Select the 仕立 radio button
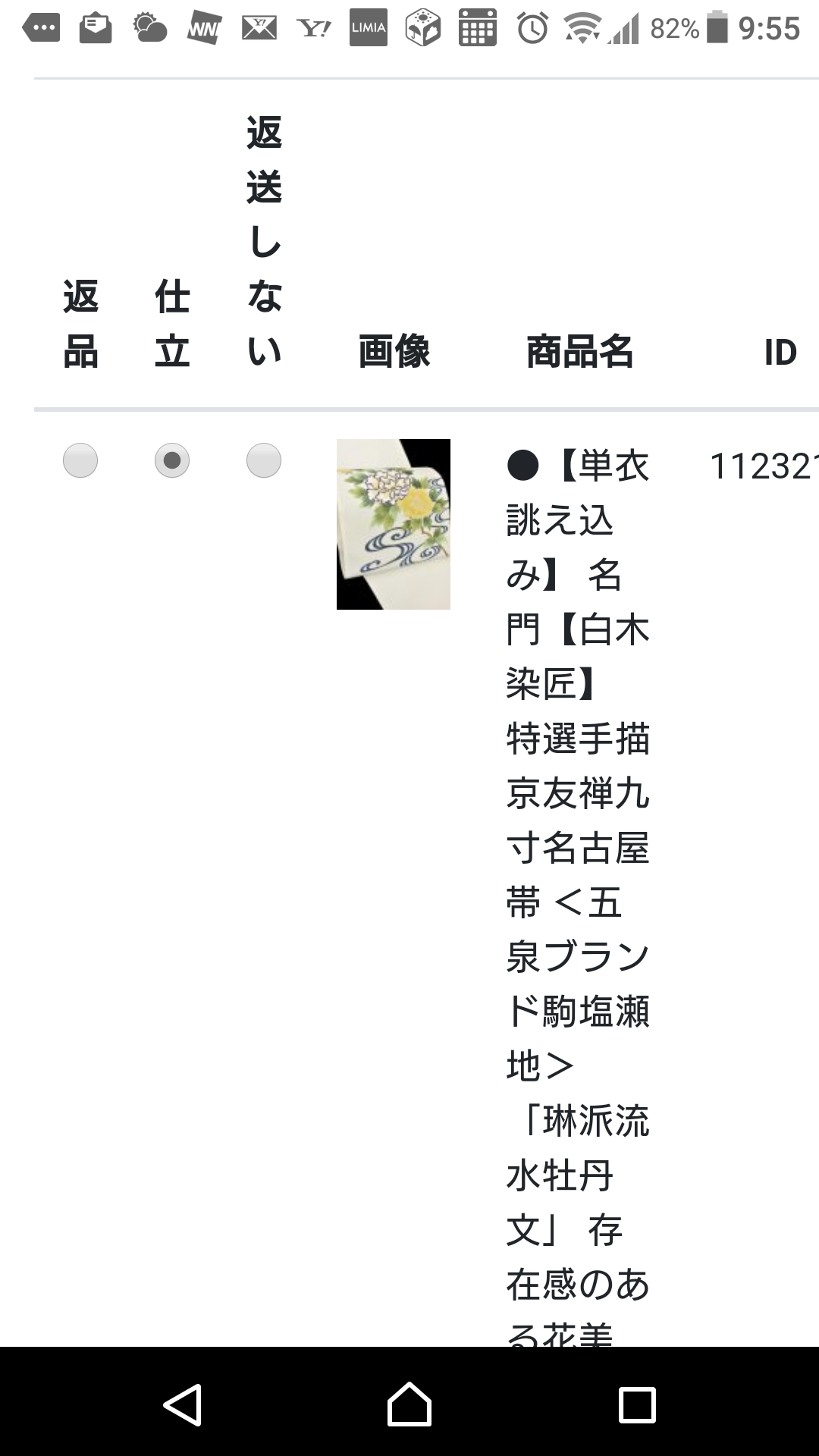 coord(172,460)
